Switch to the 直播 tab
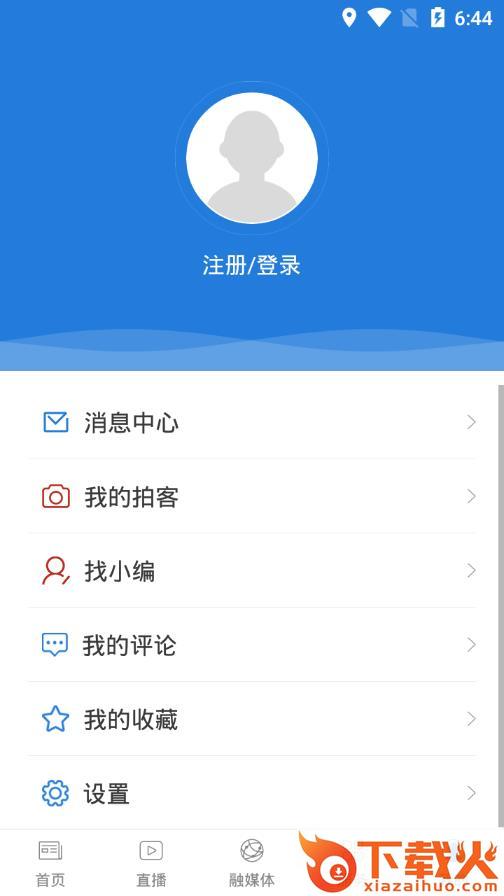The height and width of the screenshot is (896, 504). coord(151,863)
